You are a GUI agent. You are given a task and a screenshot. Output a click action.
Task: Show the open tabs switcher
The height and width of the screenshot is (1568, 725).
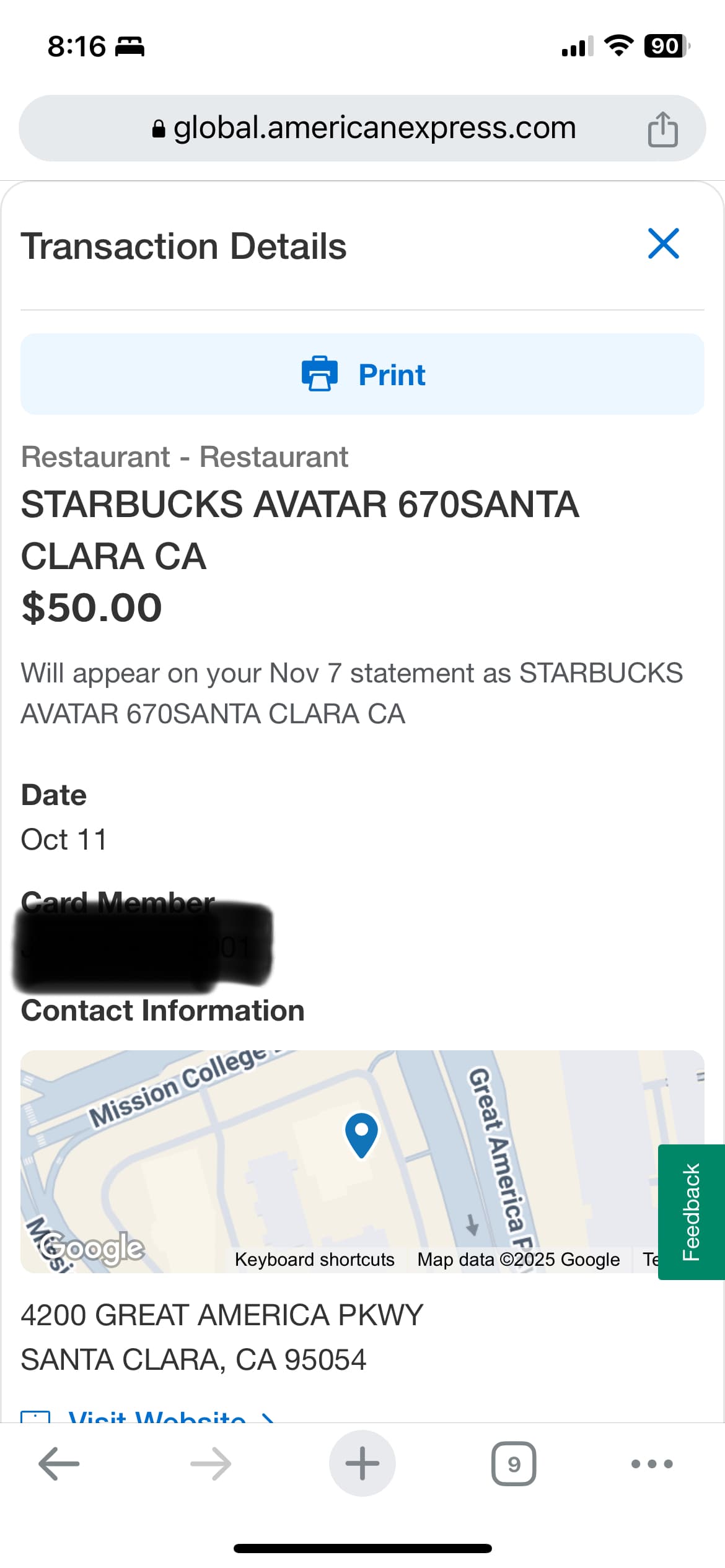click(514, 1463)
